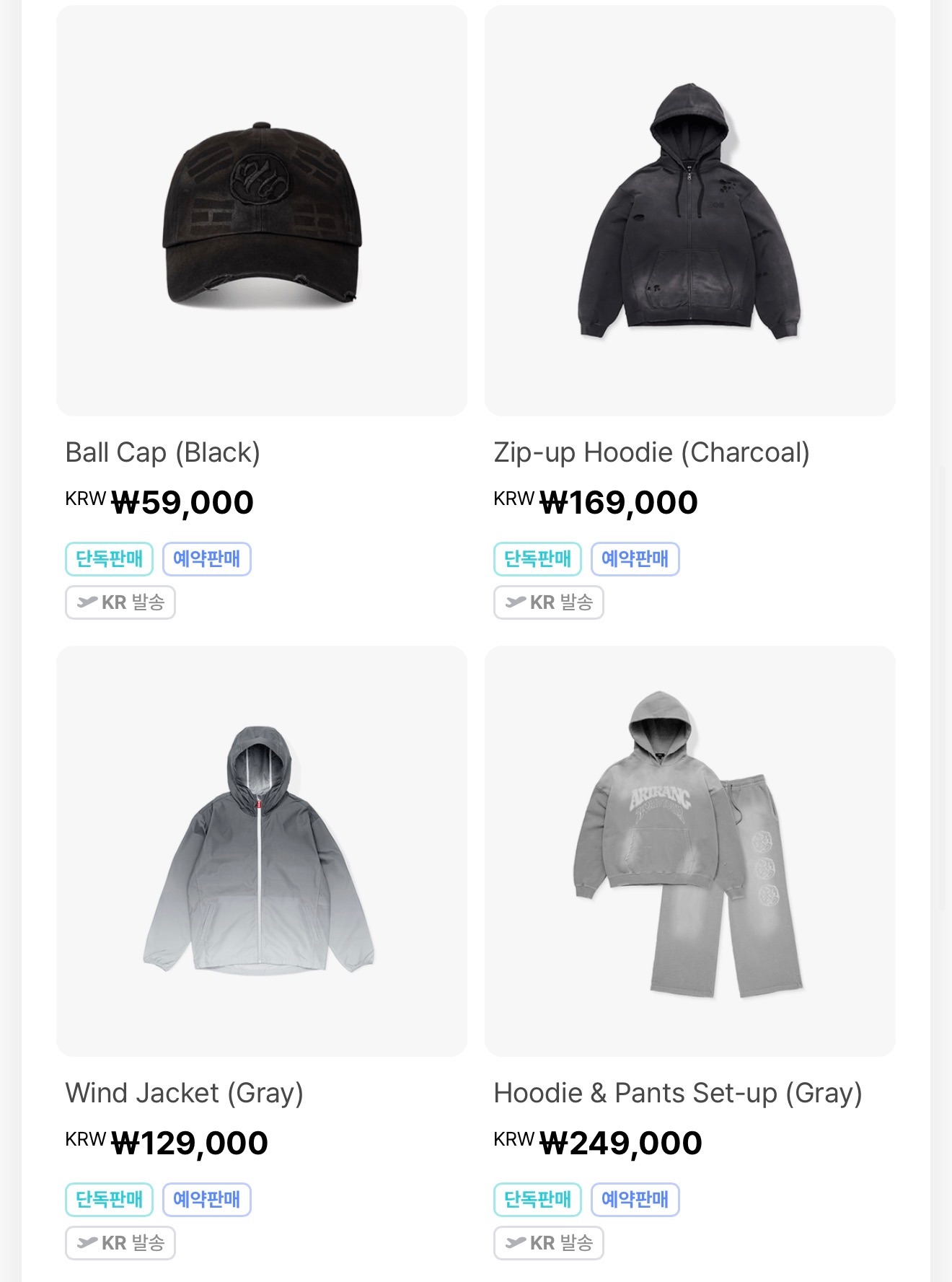This screenshot has width=952, height=1282.
Task: View the Zip-up Hoodie (Charcoal) item
Action: (x=689, y=211)
